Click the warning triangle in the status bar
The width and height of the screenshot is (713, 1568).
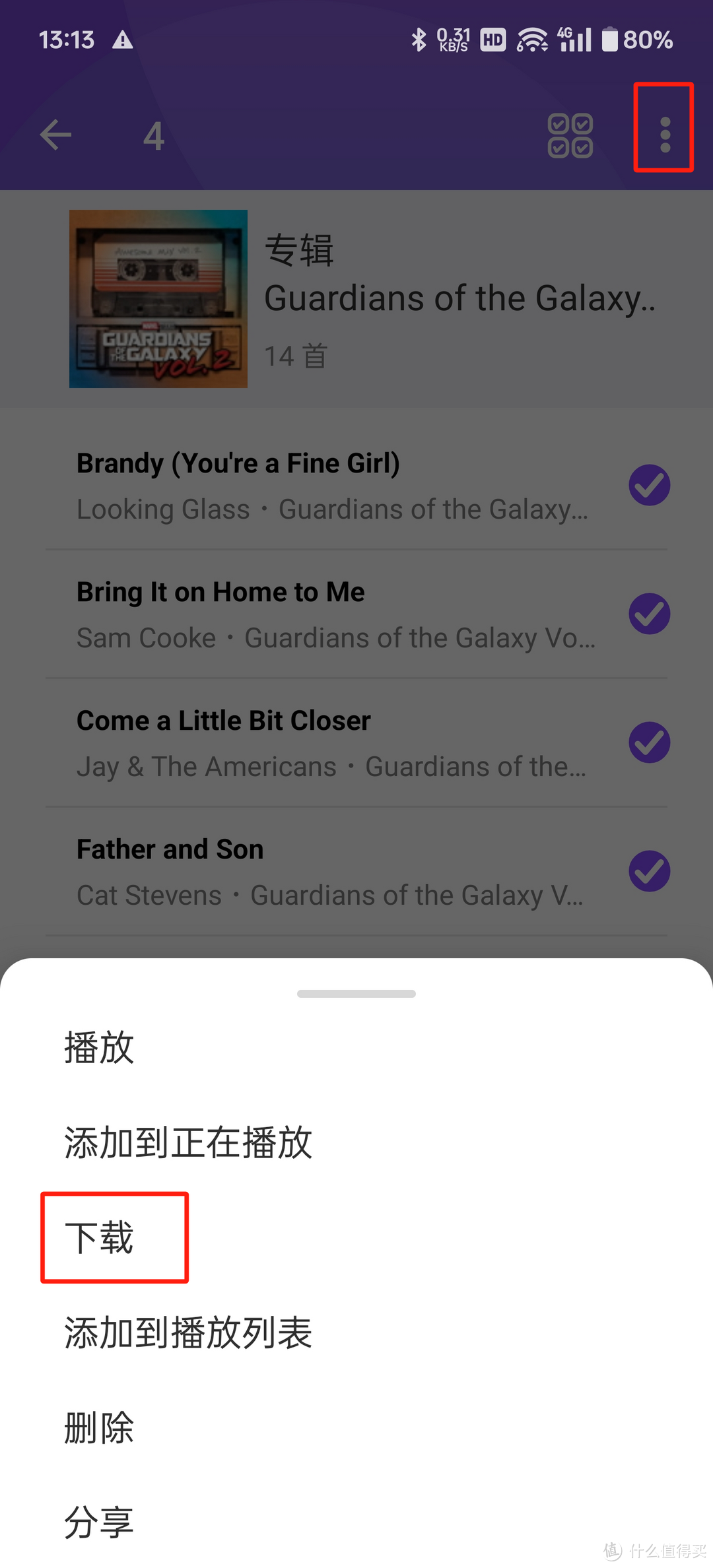point(122,40)
